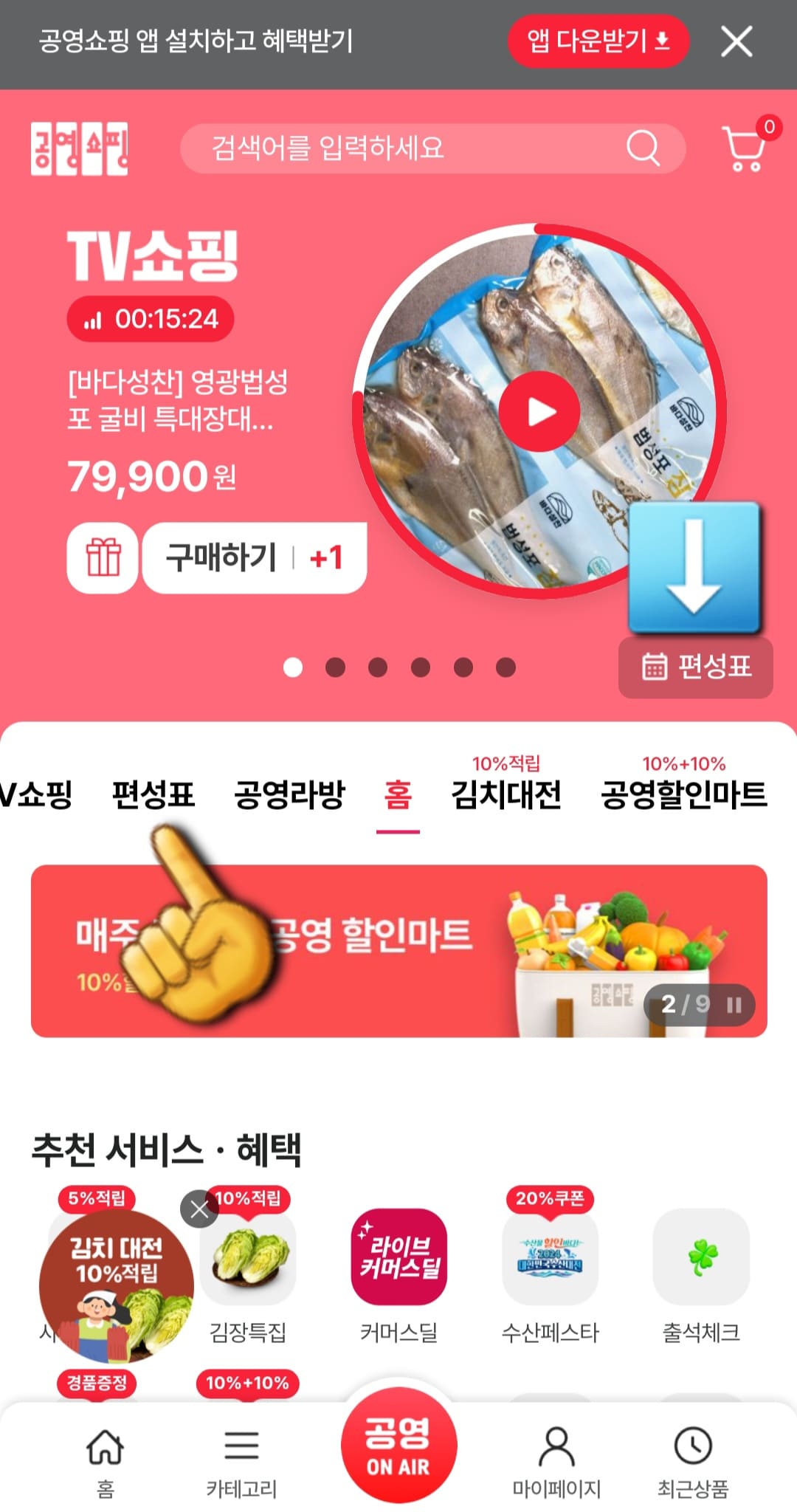Open the 편성표 schedule with calendar icon
This screenshot has height=1512, width=797.
[x=694, y=666]
